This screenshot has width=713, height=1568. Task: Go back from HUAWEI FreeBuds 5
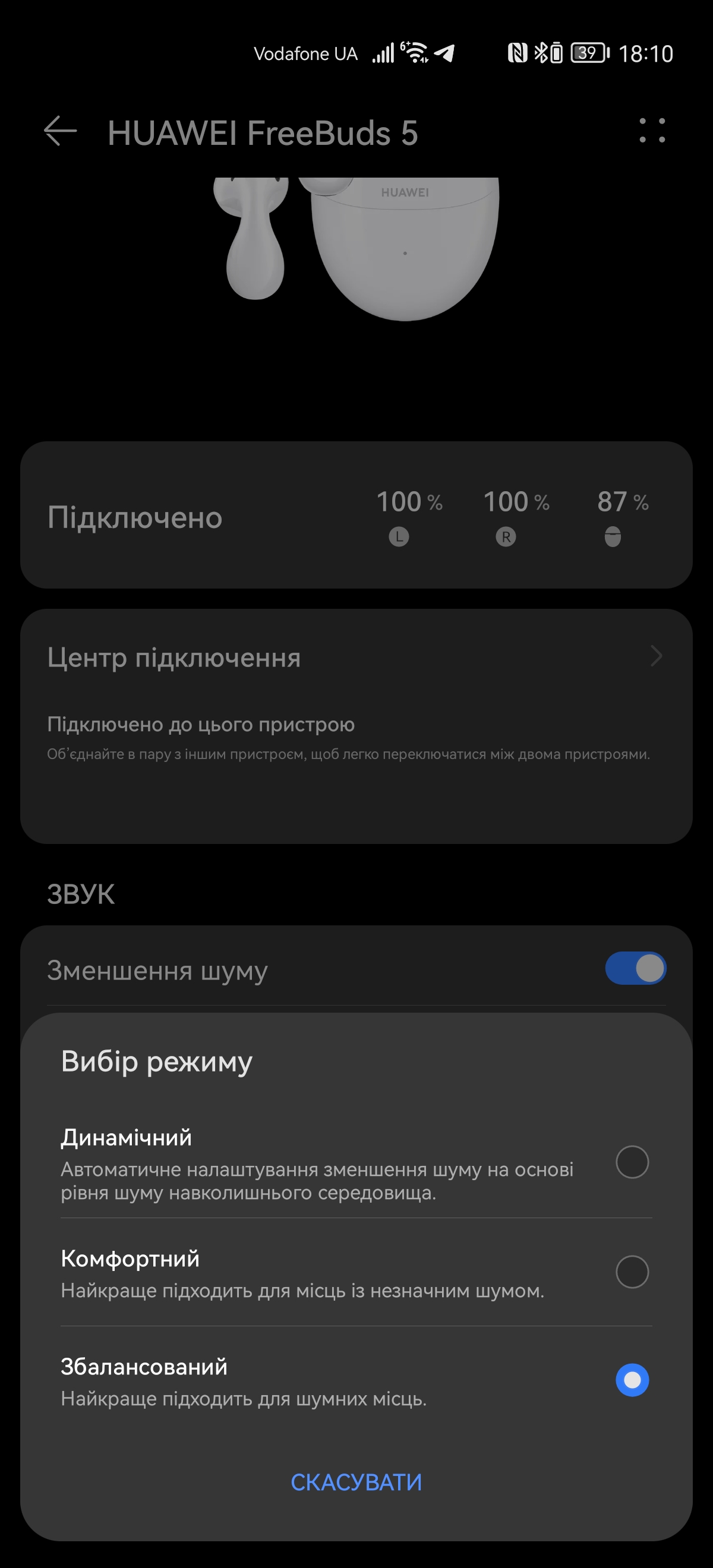pyautogui.click(x=60, y=131)
